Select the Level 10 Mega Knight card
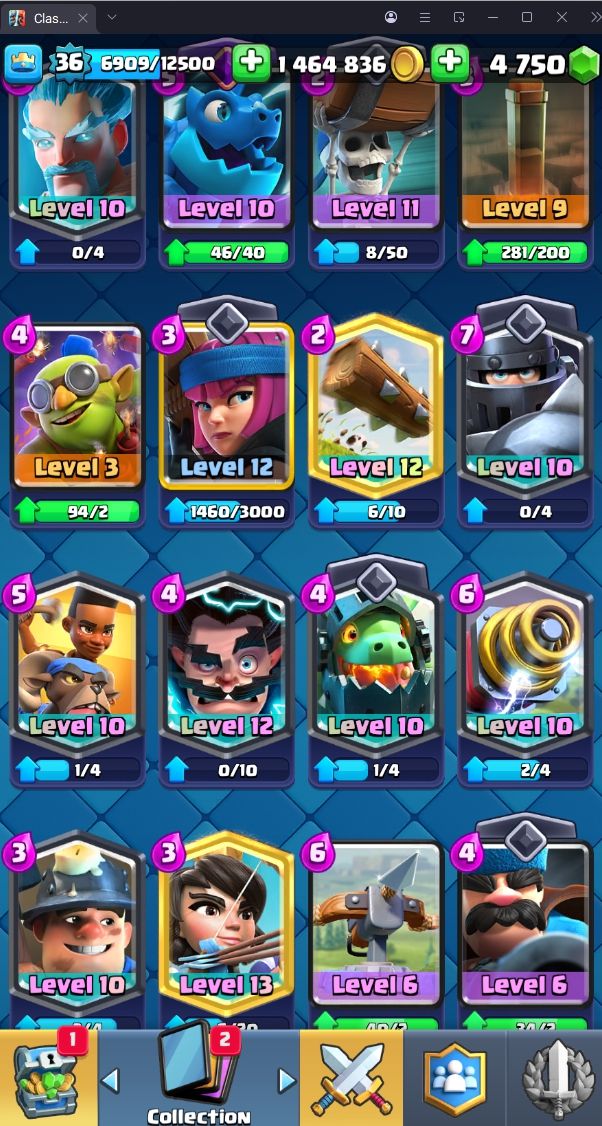Image resolution: width=602 pixels, height=1126 pixels. point(524,415)
